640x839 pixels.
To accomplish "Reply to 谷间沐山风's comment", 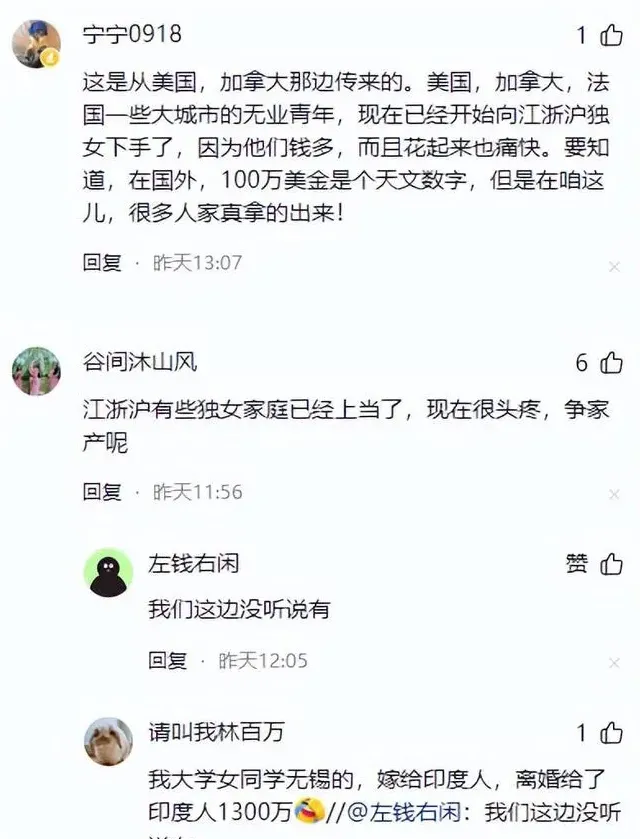I will pos(102,492).
